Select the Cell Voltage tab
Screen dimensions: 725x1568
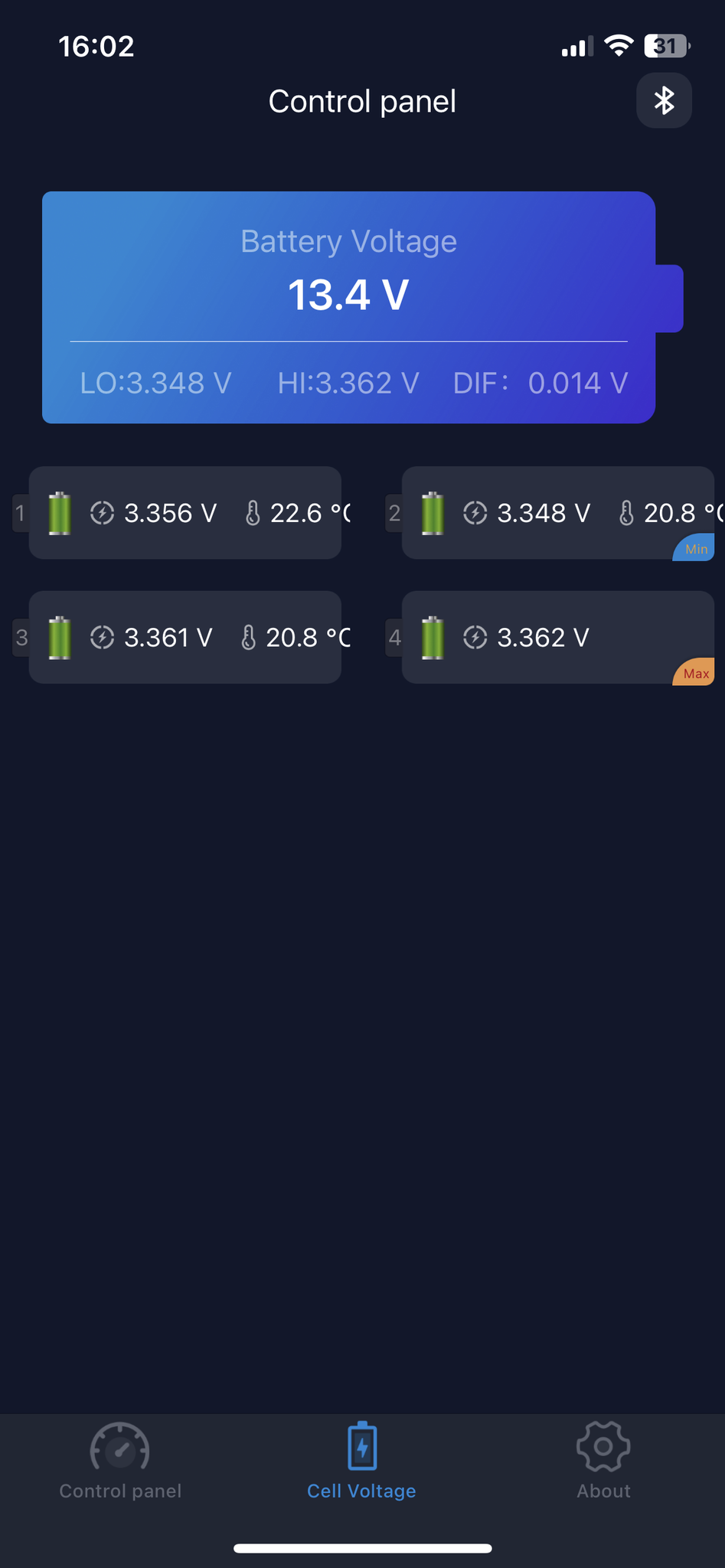coord(361,1461)
